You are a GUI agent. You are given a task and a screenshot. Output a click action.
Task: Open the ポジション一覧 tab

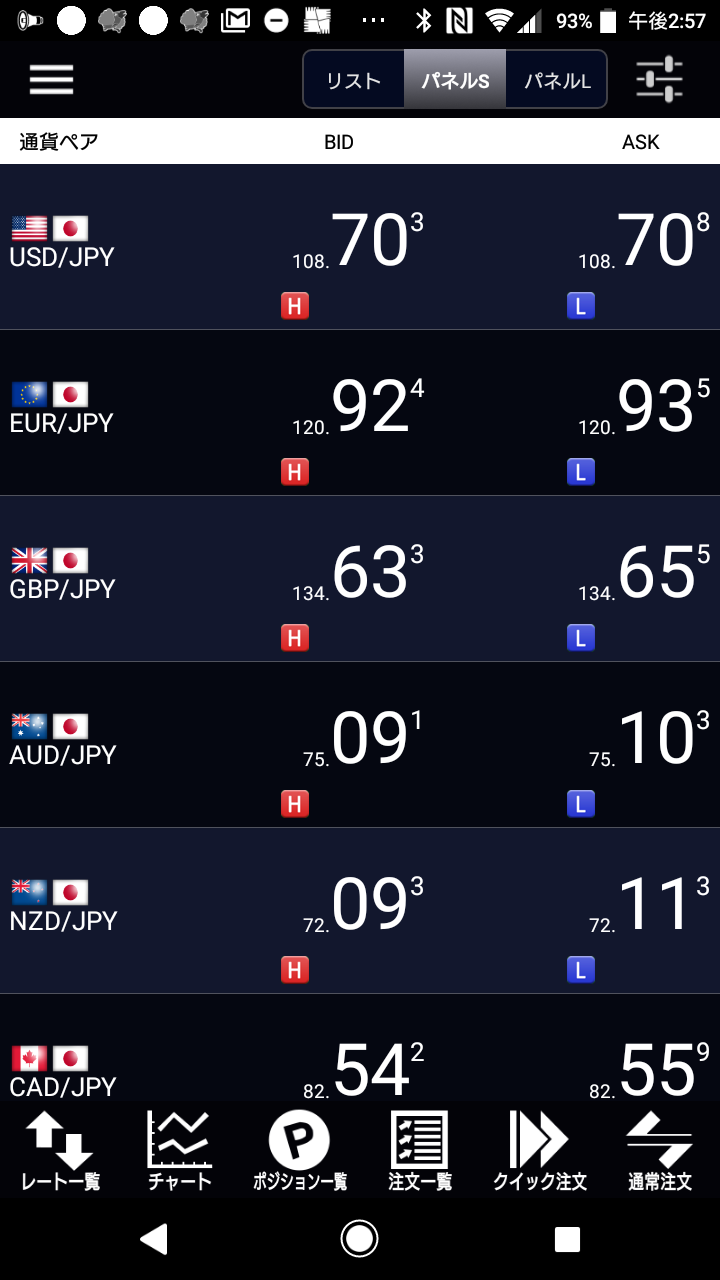pyautogui.click(x=300, y=1151)
